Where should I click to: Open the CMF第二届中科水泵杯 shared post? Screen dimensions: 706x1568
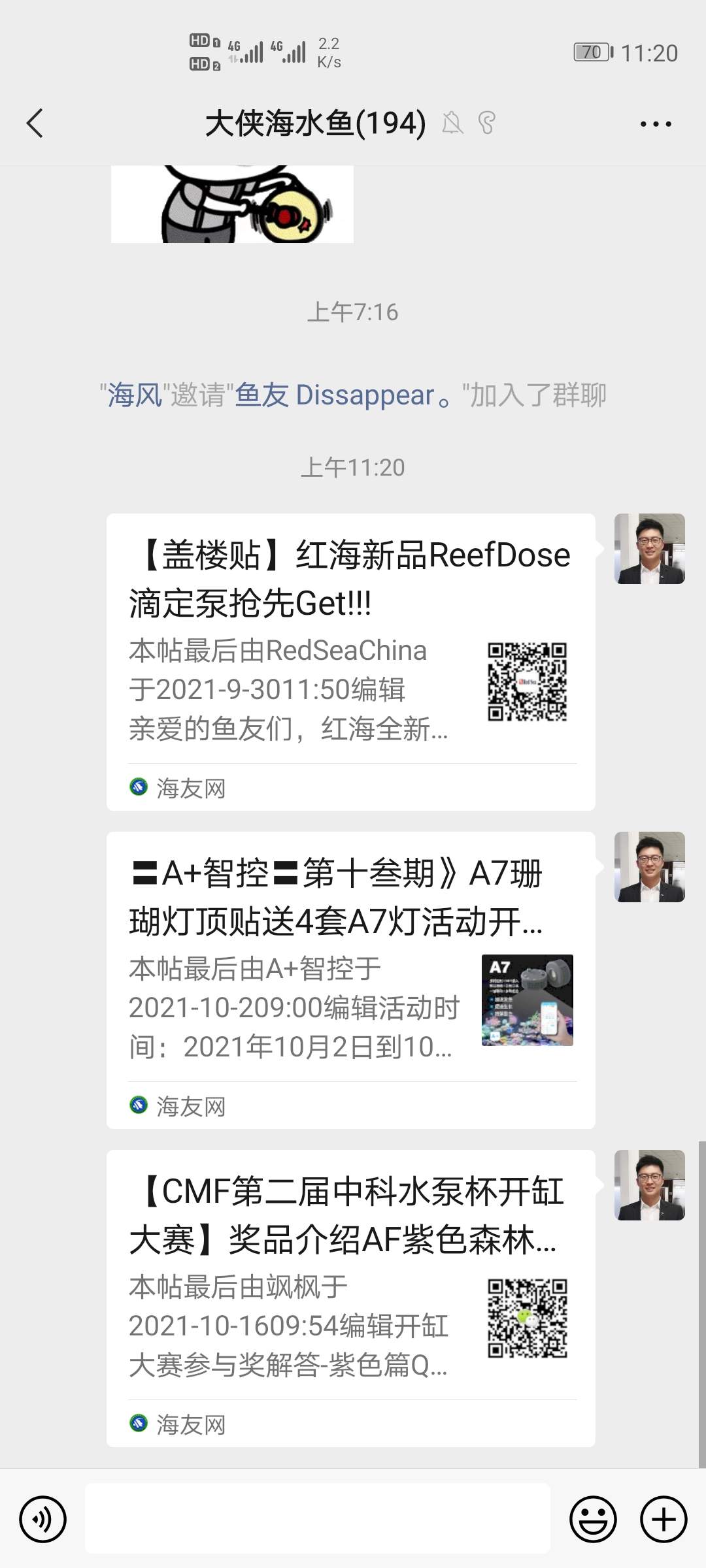click(x=350, y=1298)
